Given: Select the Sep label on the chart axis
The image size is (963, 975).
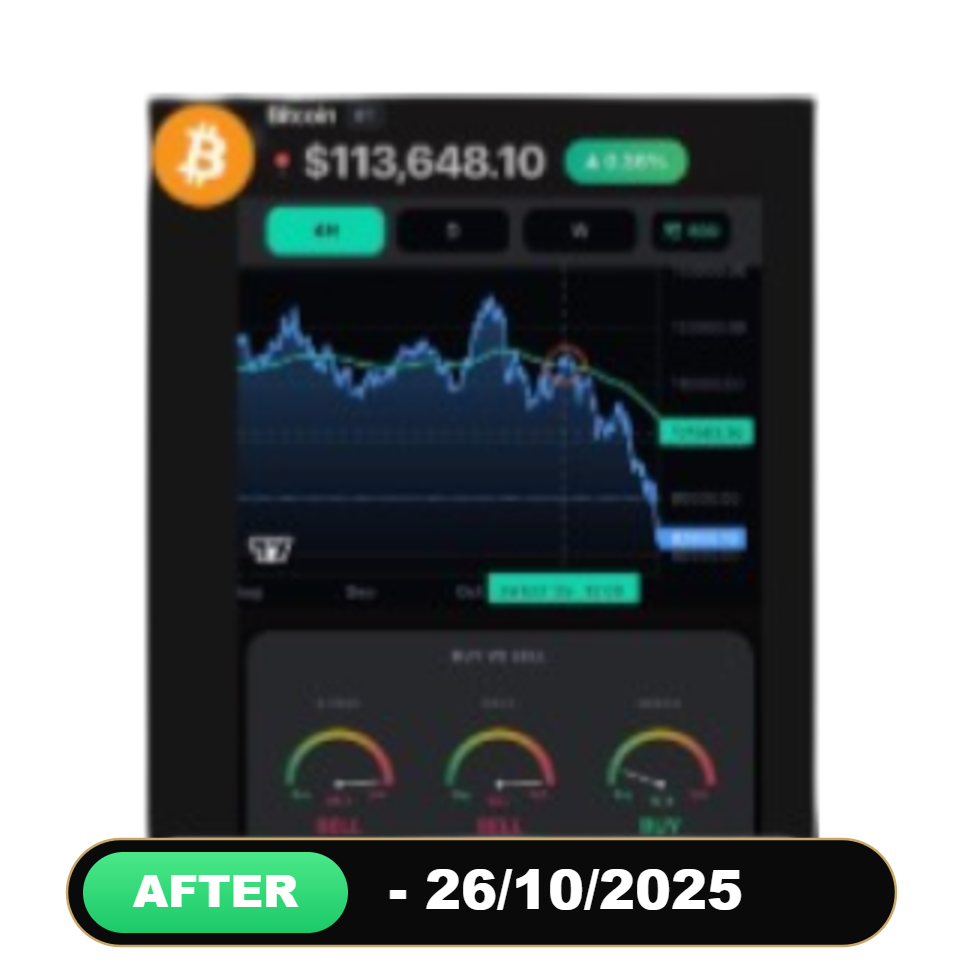Looking at the screenshot, I should pyautogui.click(x=362, y=590).
